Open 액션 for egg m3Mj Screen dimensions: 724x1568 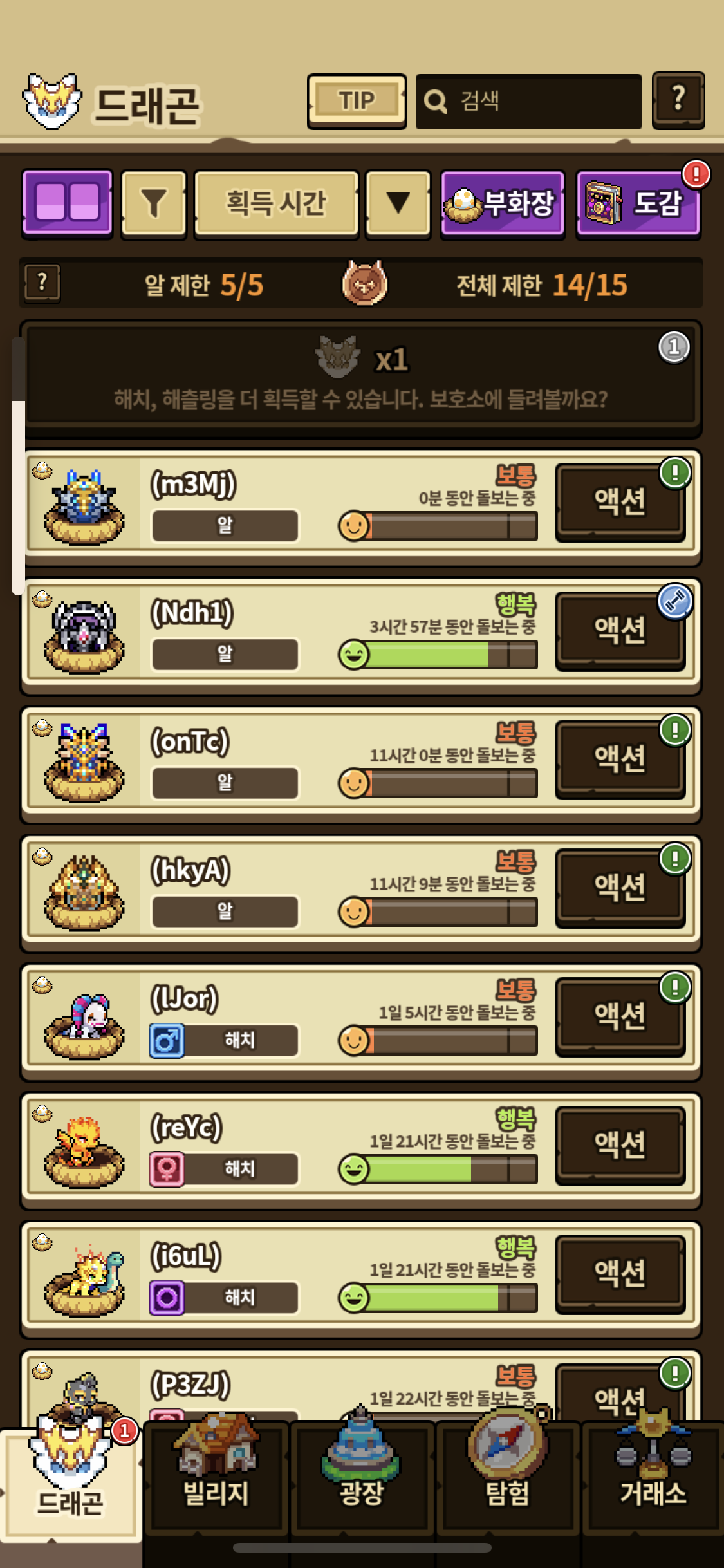[620, 501]
